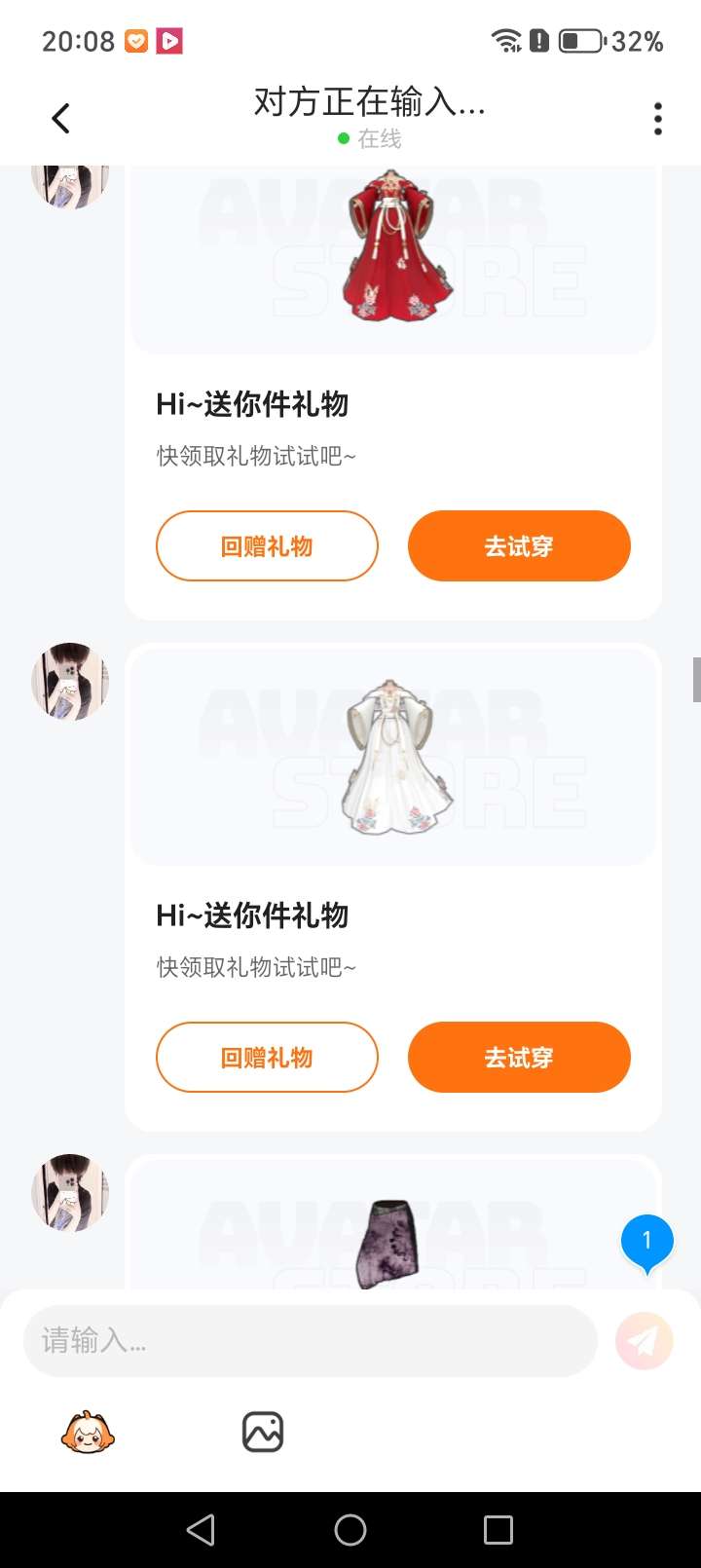Screen dimensions: 701x1568
Task: Send the message with the paper plane
Action: coord(645,1341)
